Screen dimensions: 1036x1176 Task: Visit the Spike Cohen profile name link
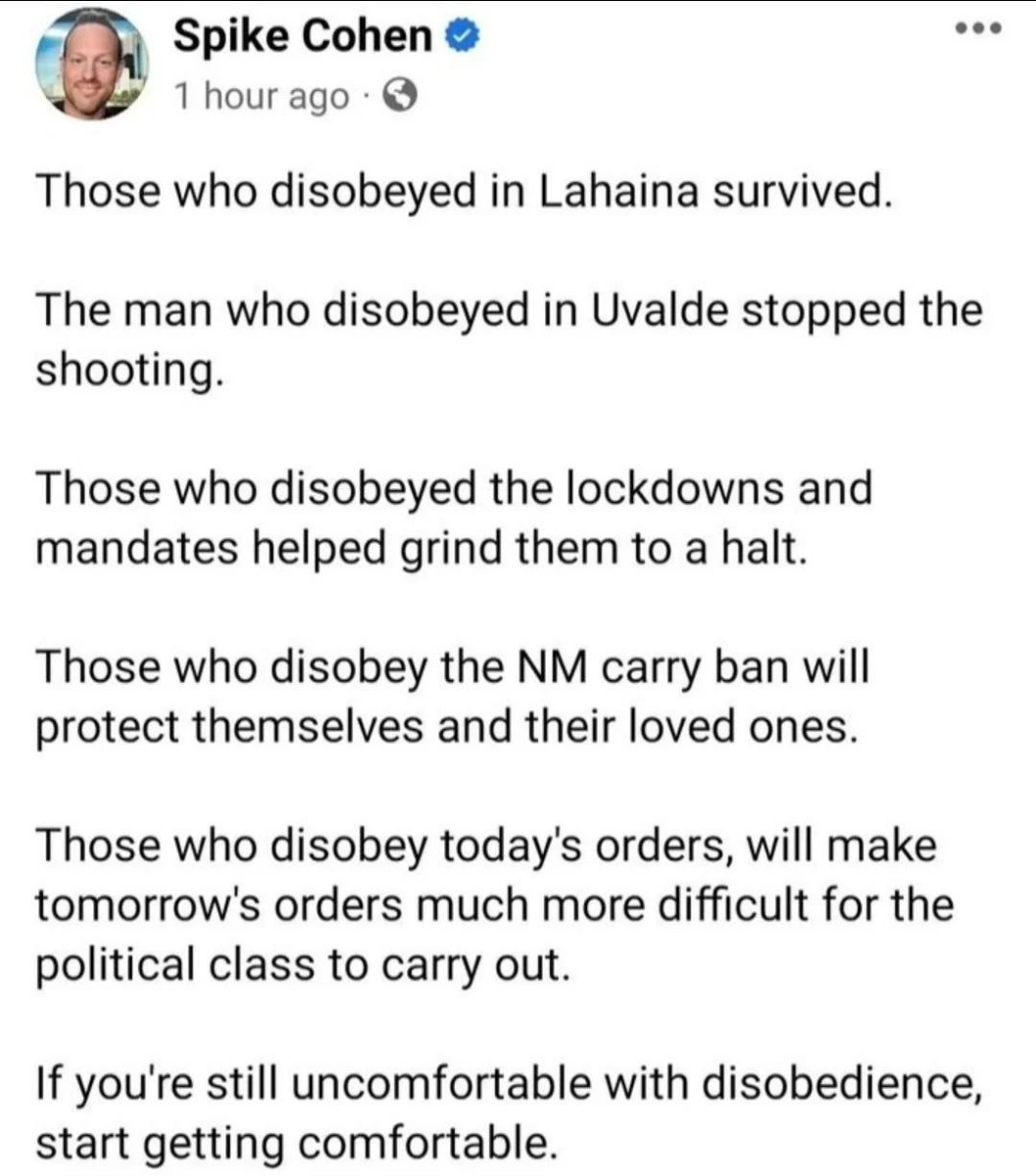point(303,37)
